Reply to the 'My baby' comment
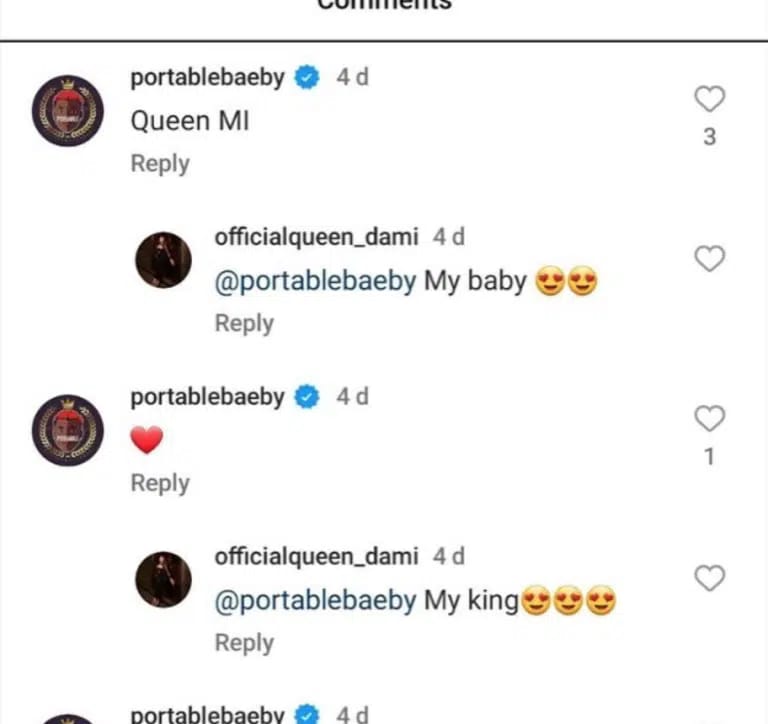This screenshot has width=768, height=724. 244,324
